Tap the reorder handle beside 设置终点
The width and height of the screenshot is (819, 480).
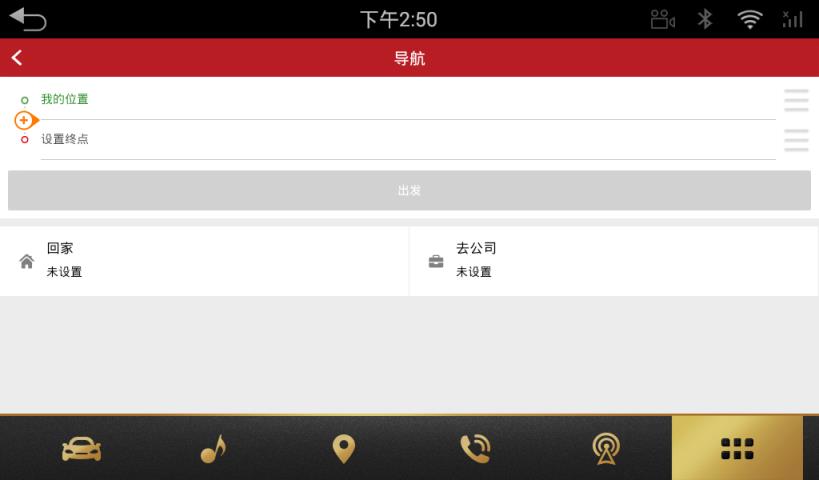click(x=796, y=140)
